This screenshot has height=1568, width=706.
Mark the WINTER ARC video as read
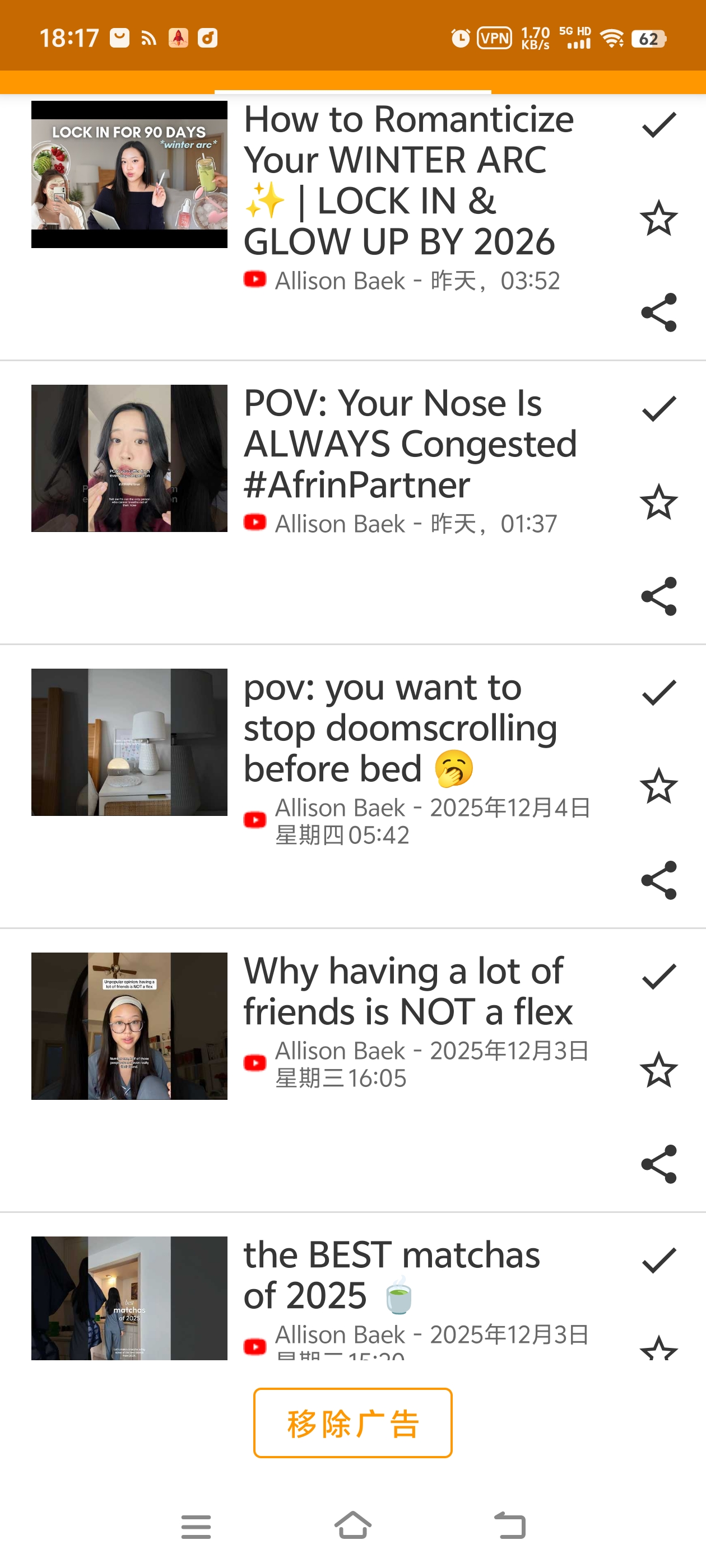[x=658, y=125]
